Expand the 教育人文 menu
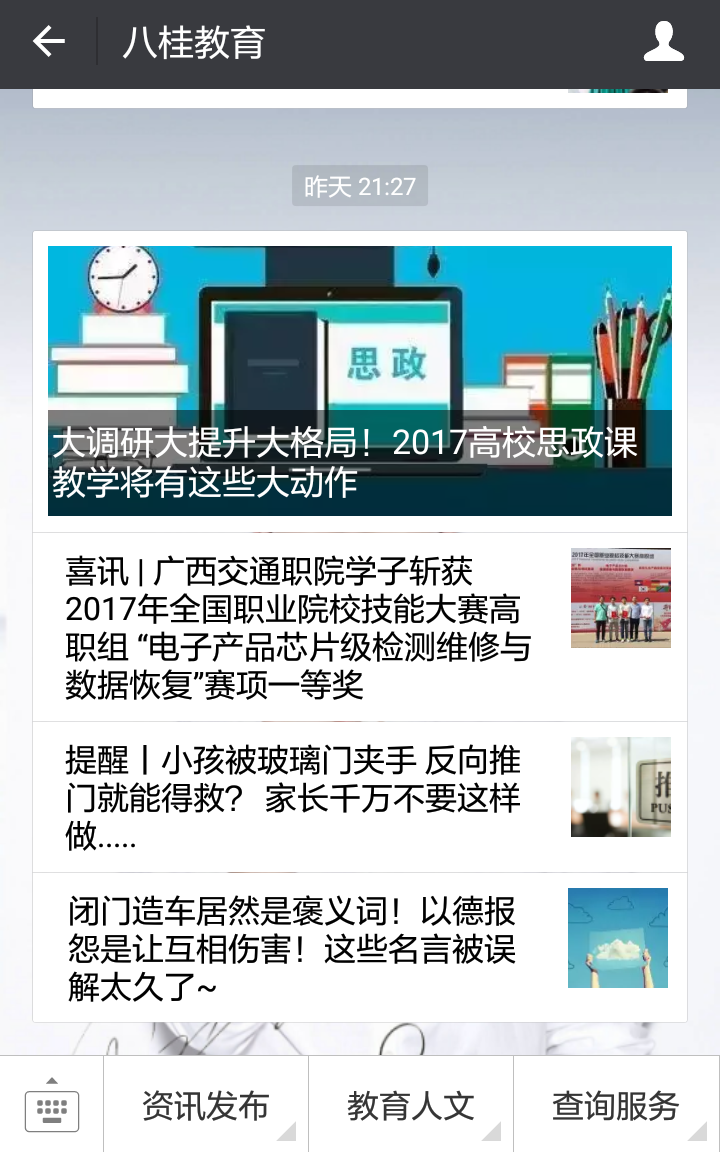 [411, 1105]
